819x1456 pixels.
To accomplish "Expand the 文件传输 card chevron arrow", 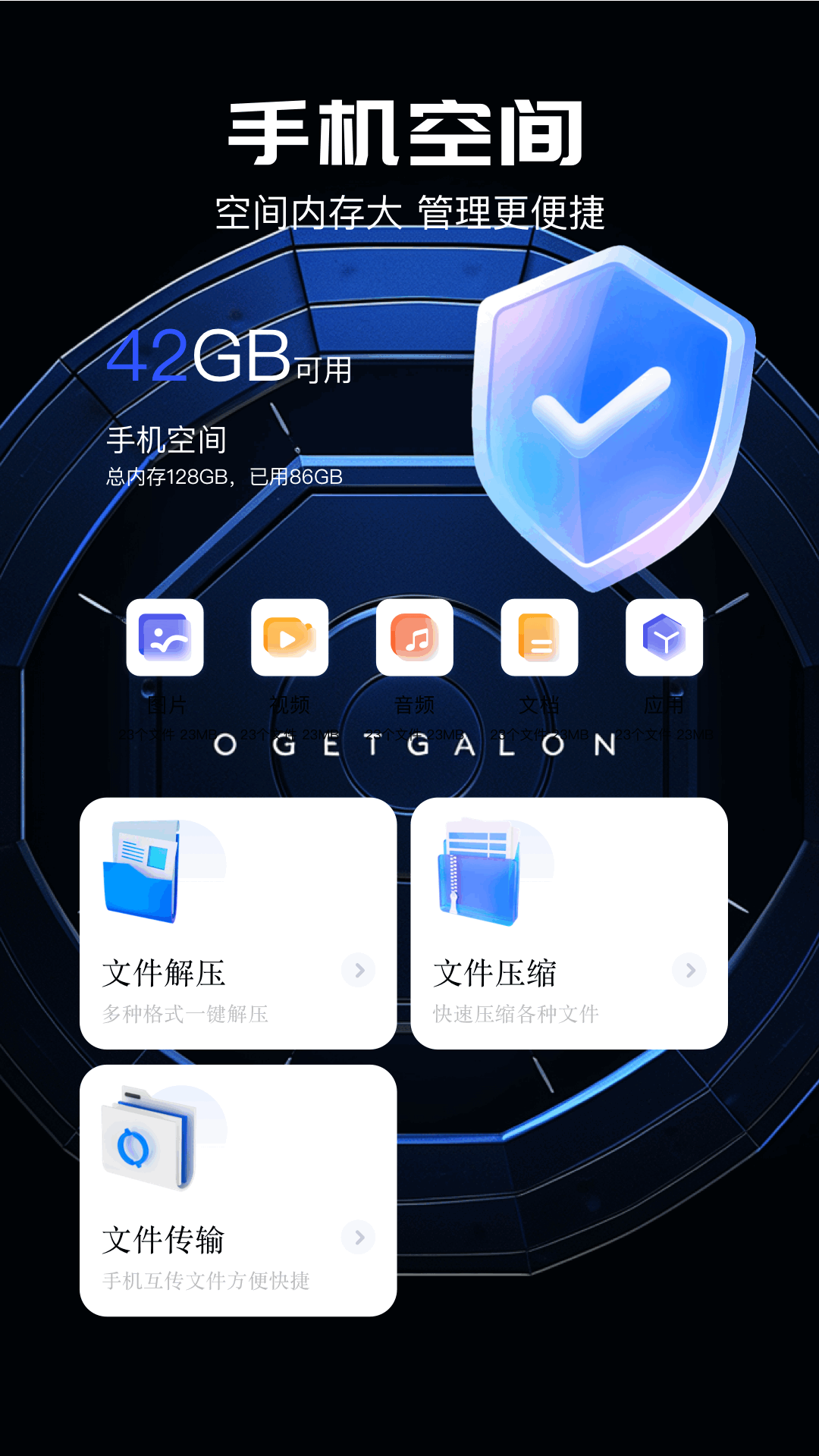I will [x=358, y=1238].
